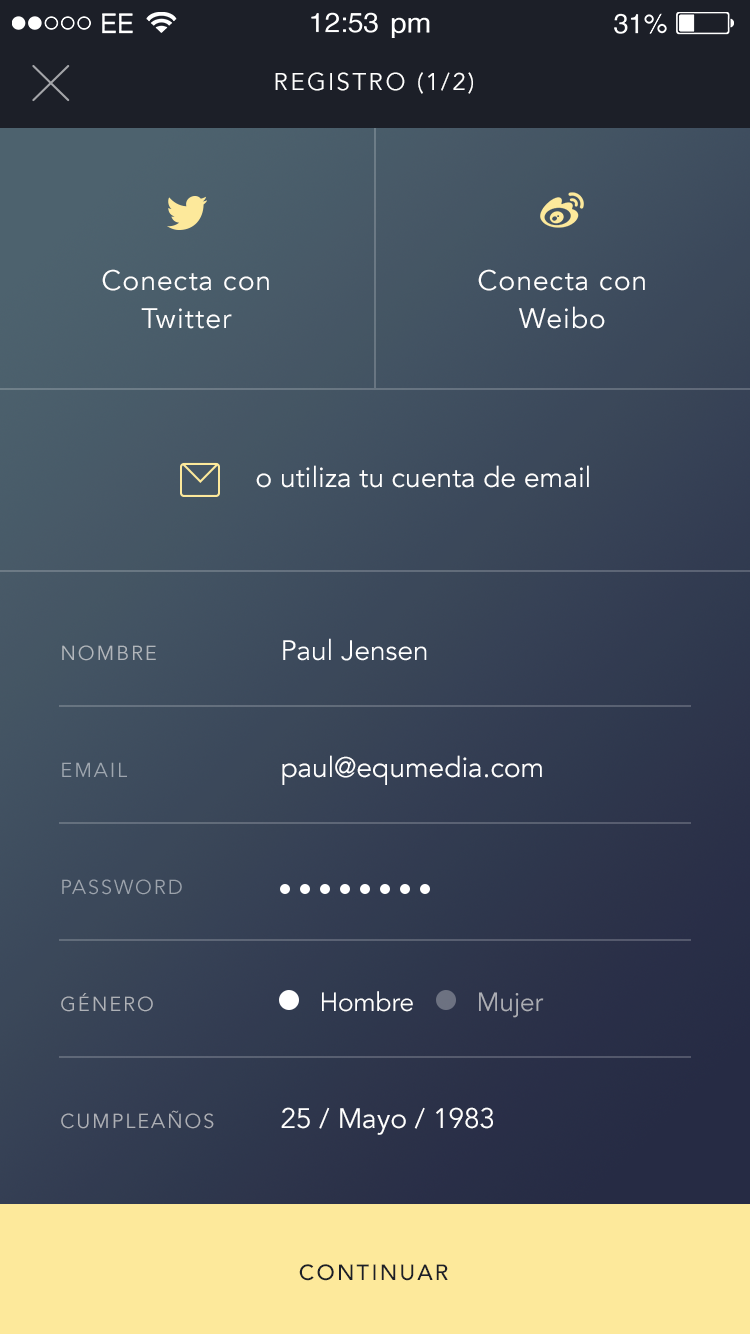Open the Cumpleaños date picker
The width and height of the screenshot is (750, 1334).
click(388, 1119)
